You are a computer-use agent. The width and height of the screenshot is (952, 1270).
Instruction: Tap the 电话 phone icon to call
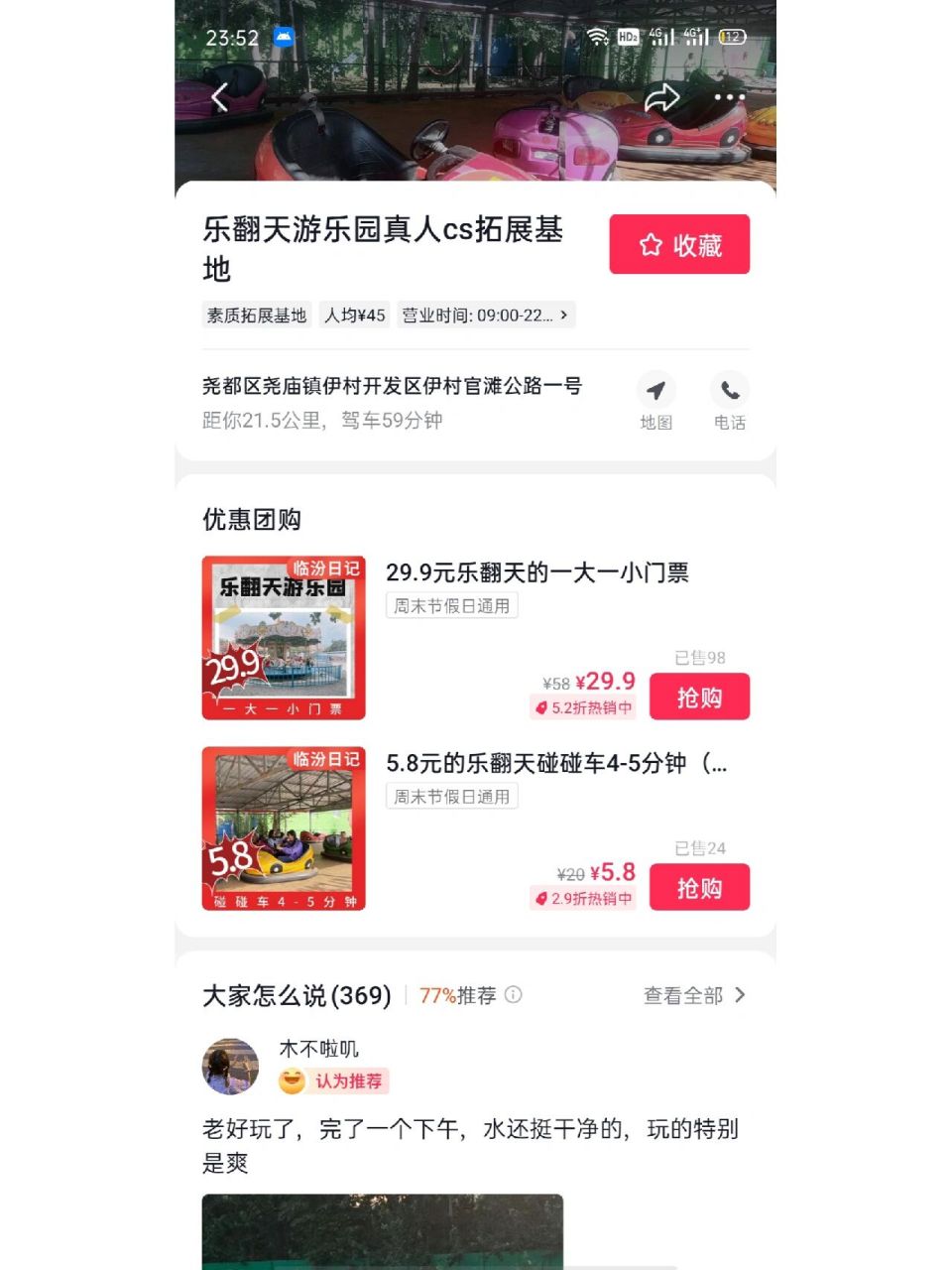pos(730,391)
